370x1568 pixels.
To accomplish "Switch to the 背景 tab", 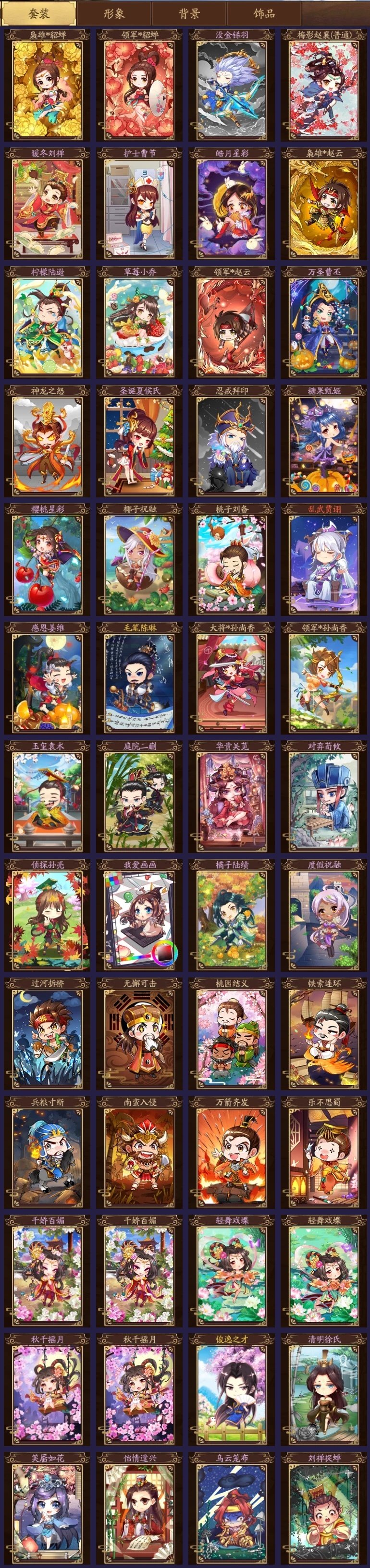I will point(189,13).
